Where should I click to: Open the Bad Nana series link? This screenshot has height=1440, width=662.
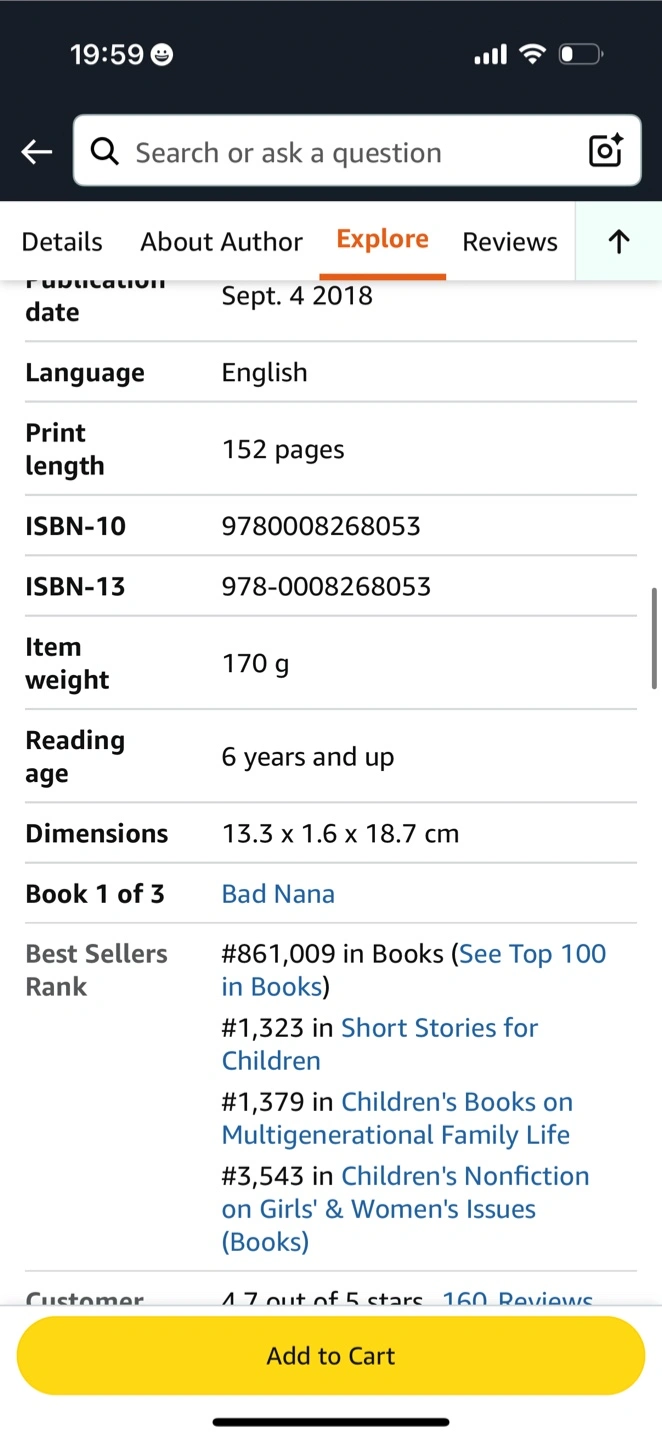click(x=278, y=894)
